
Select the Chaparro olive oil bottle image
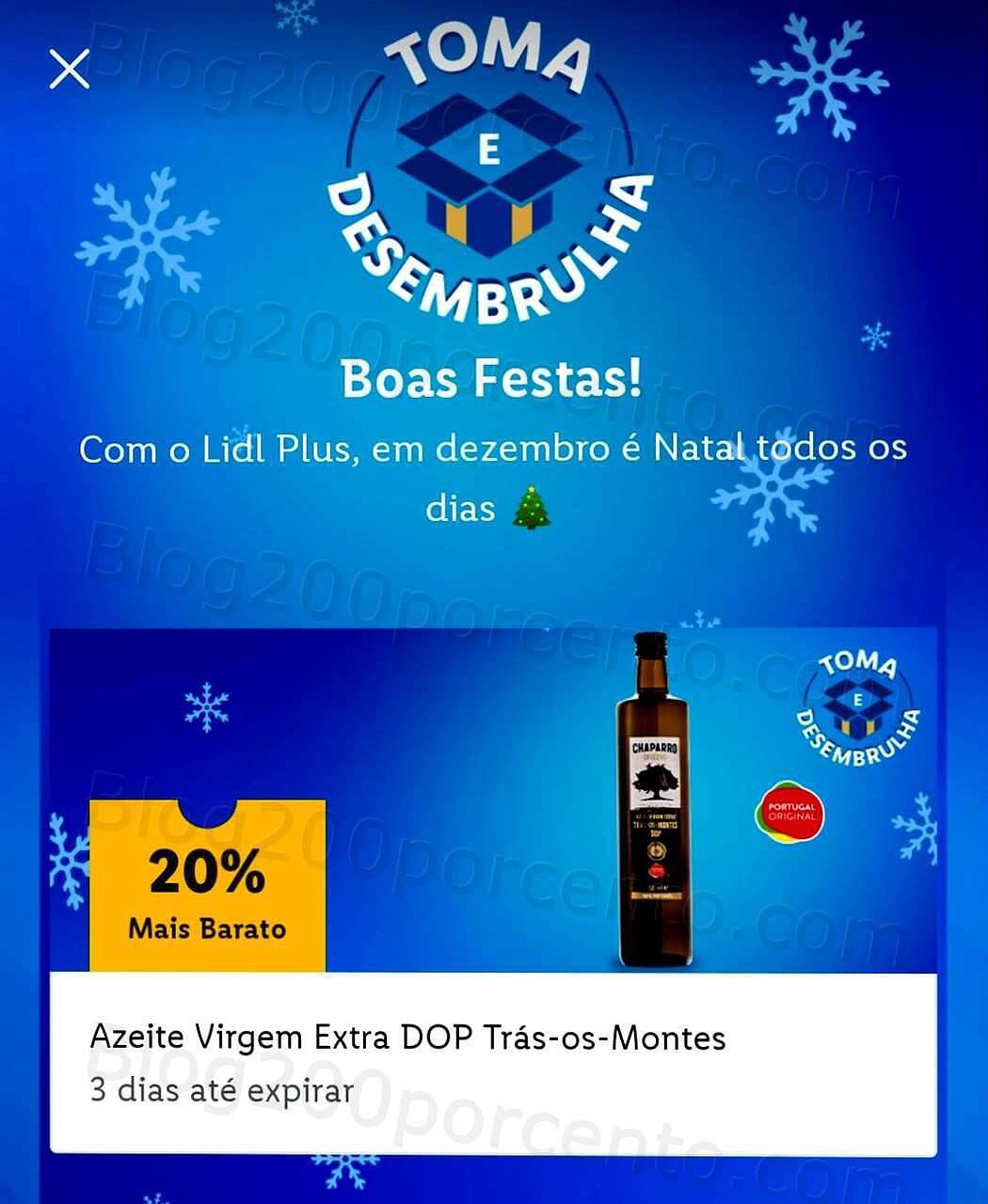655,804
